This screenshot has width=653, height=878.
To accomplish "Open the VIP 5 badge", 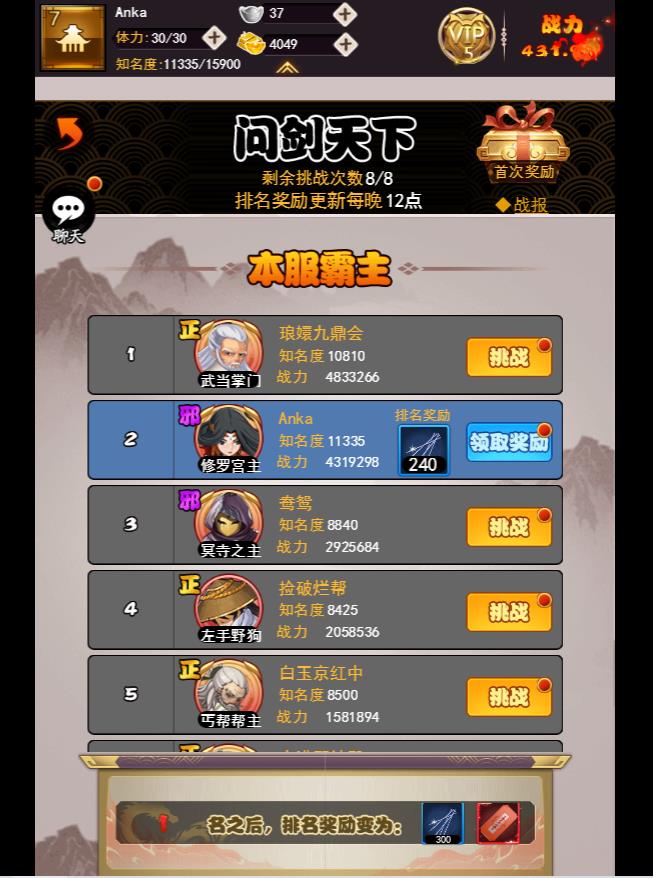I will [x=466, y=36].
